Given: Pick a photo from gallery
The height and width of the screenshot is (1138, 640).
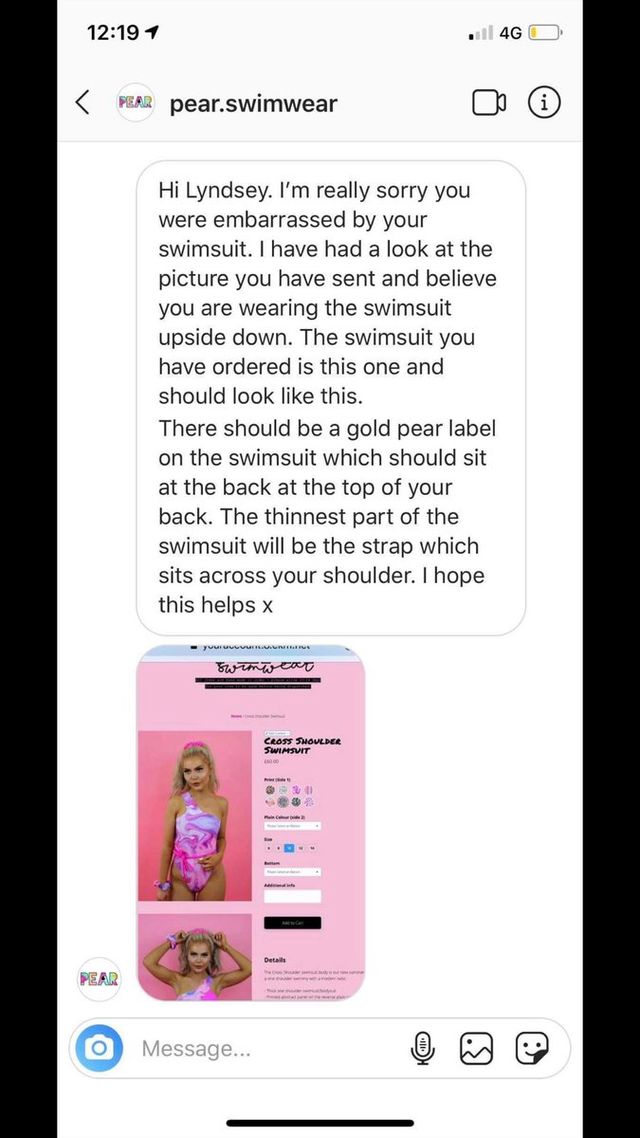Looking at the screenshot, I should tap(477, 1048).
